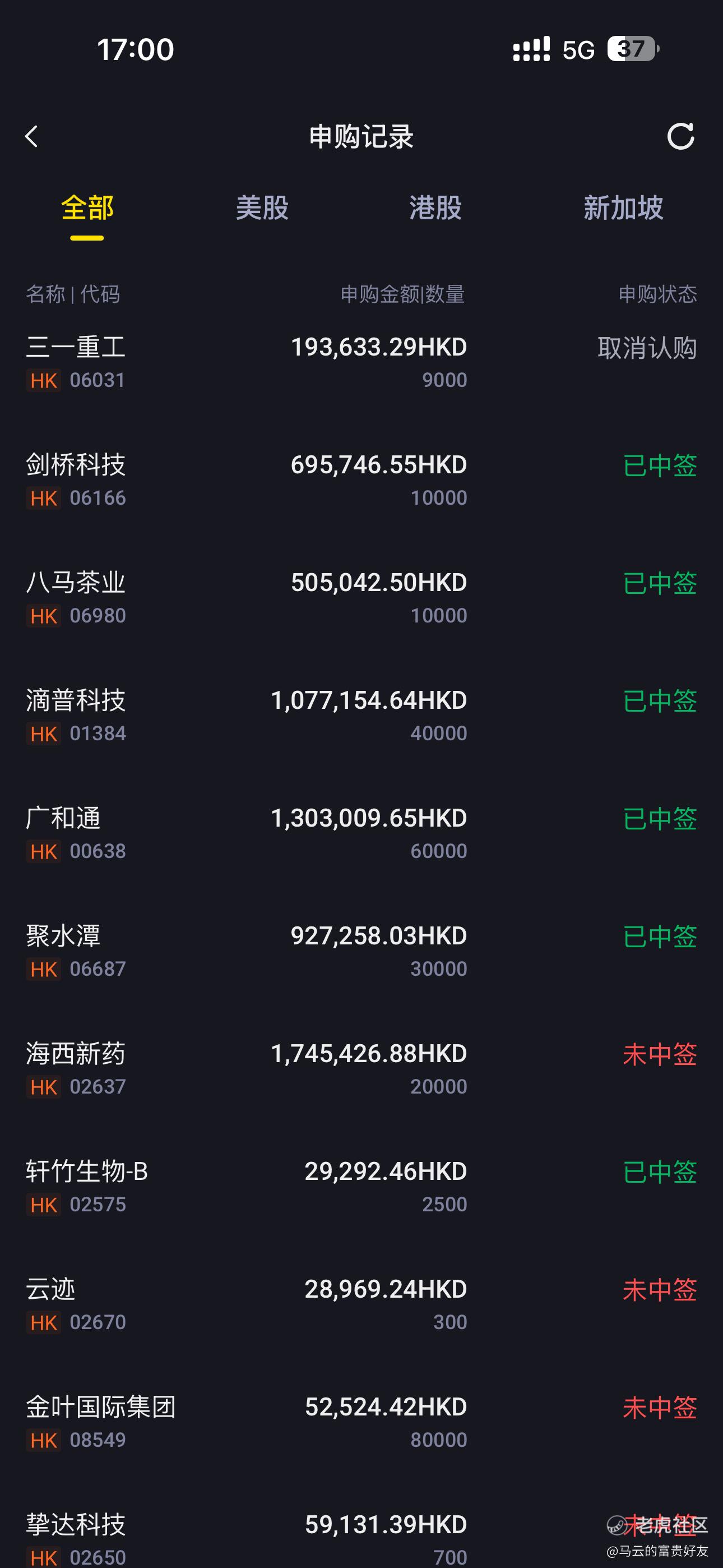This screenshot has height=1568, width=723.
Task: Open the 新加坡 tab
Action: [x=623, y=208]
